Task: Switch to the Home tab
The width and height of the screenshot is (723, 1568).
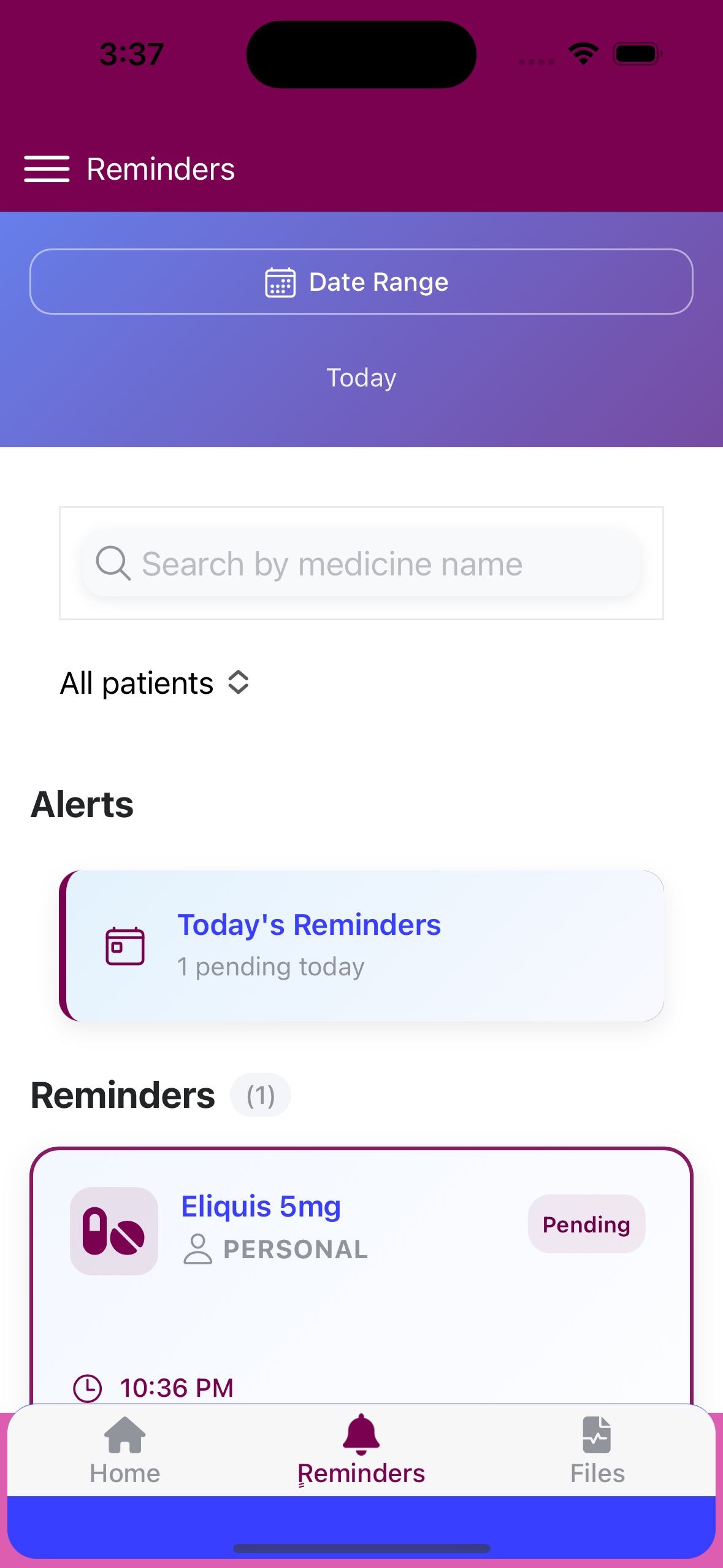Action: pos(125,1451)
